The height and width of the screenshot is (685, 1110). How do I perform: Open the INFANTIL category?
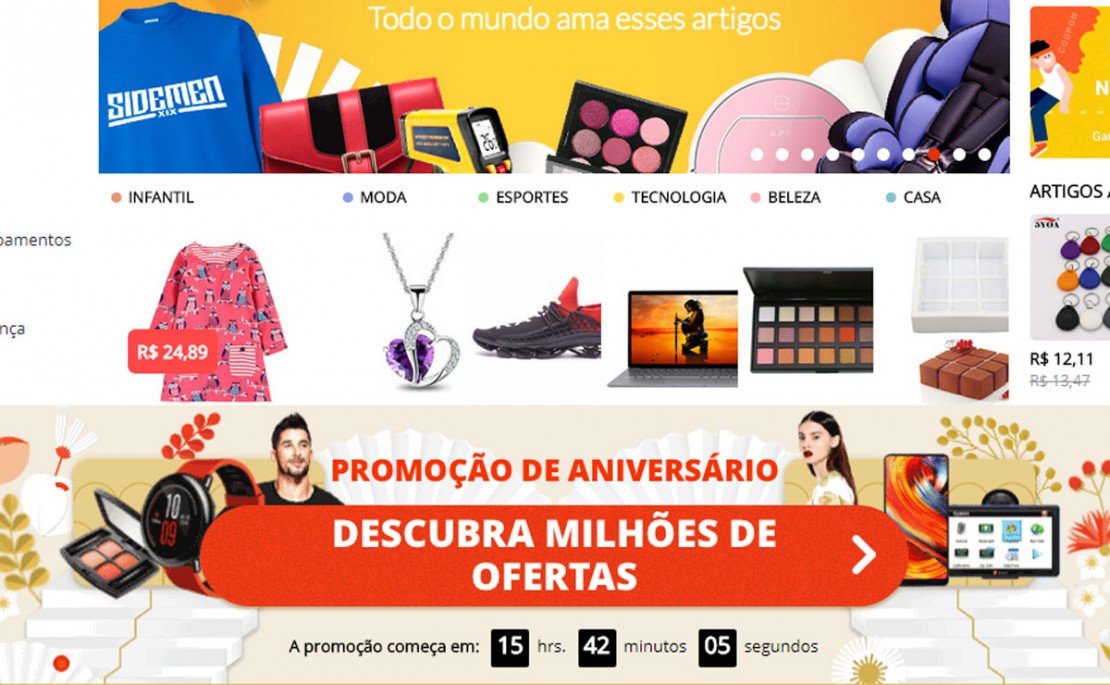160,198
